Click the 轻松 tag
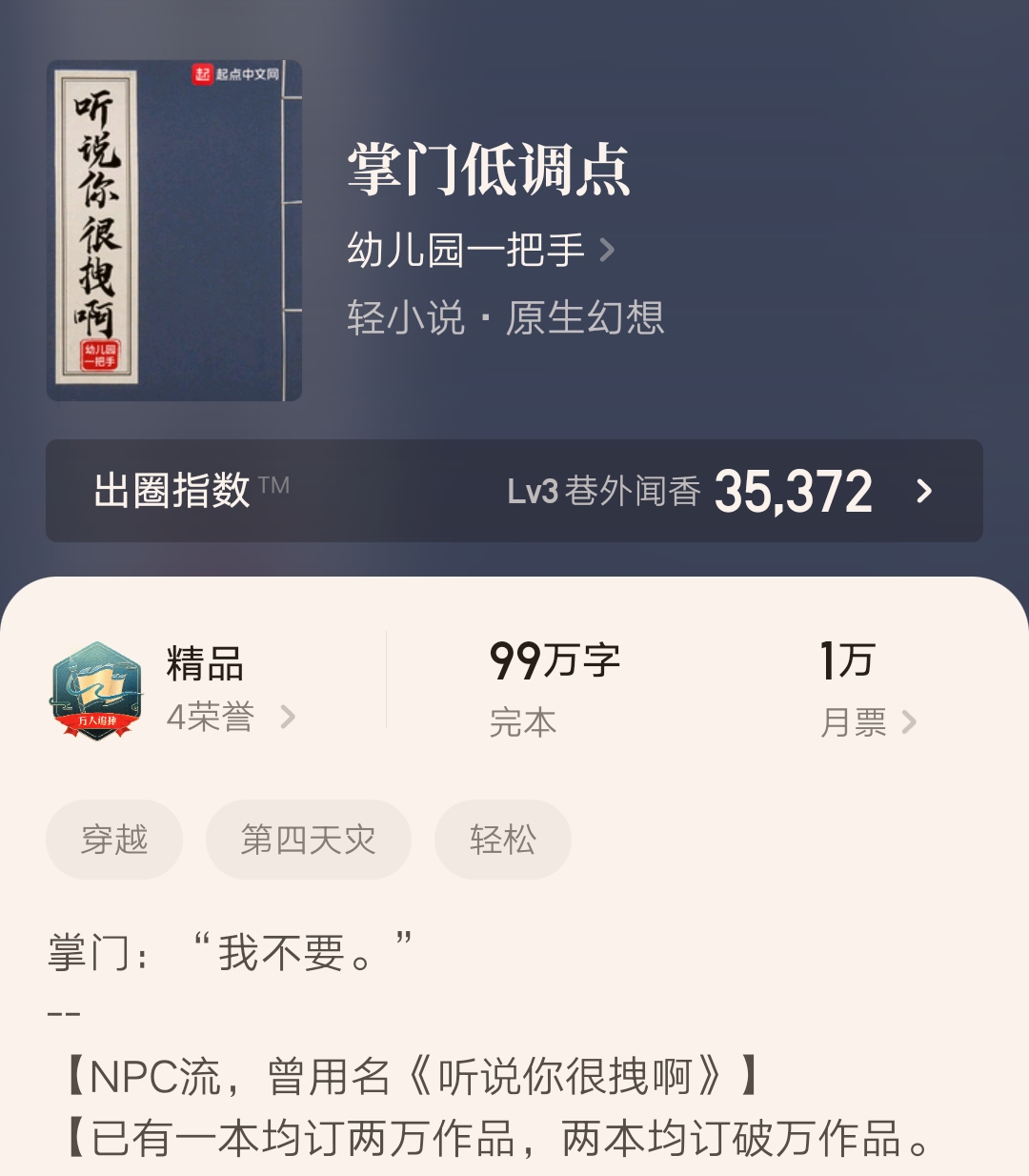The image size is (1029, 1176). coord(502,840)
